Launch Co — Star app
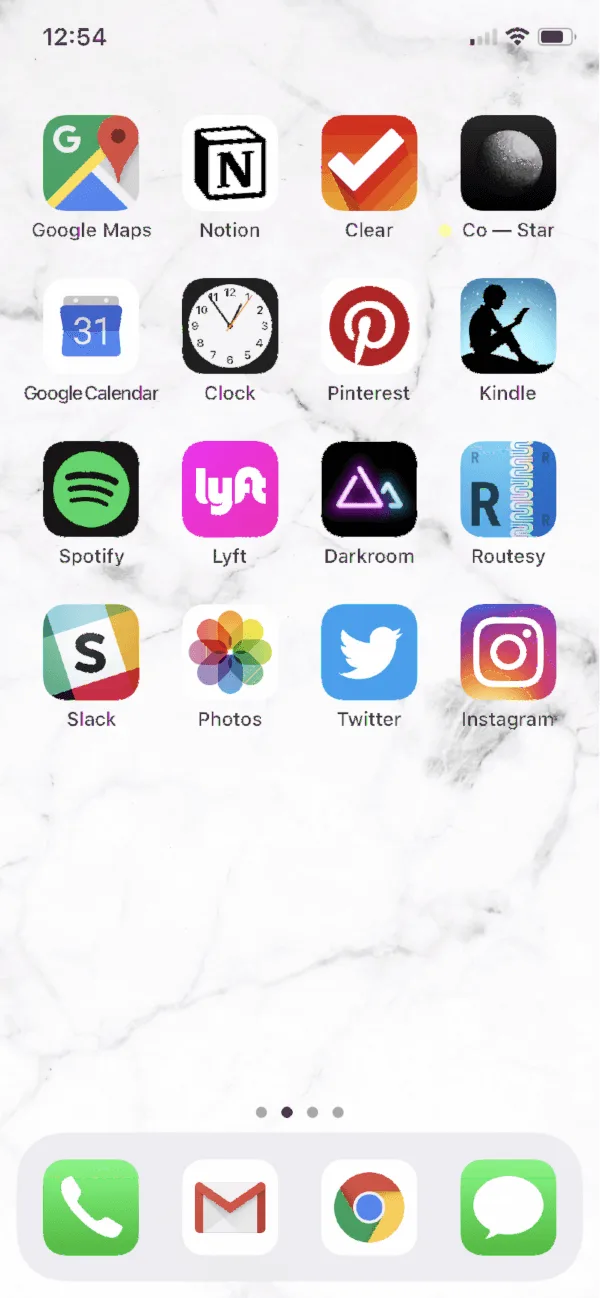600x1298 pixels. click(x=508, y=163)
